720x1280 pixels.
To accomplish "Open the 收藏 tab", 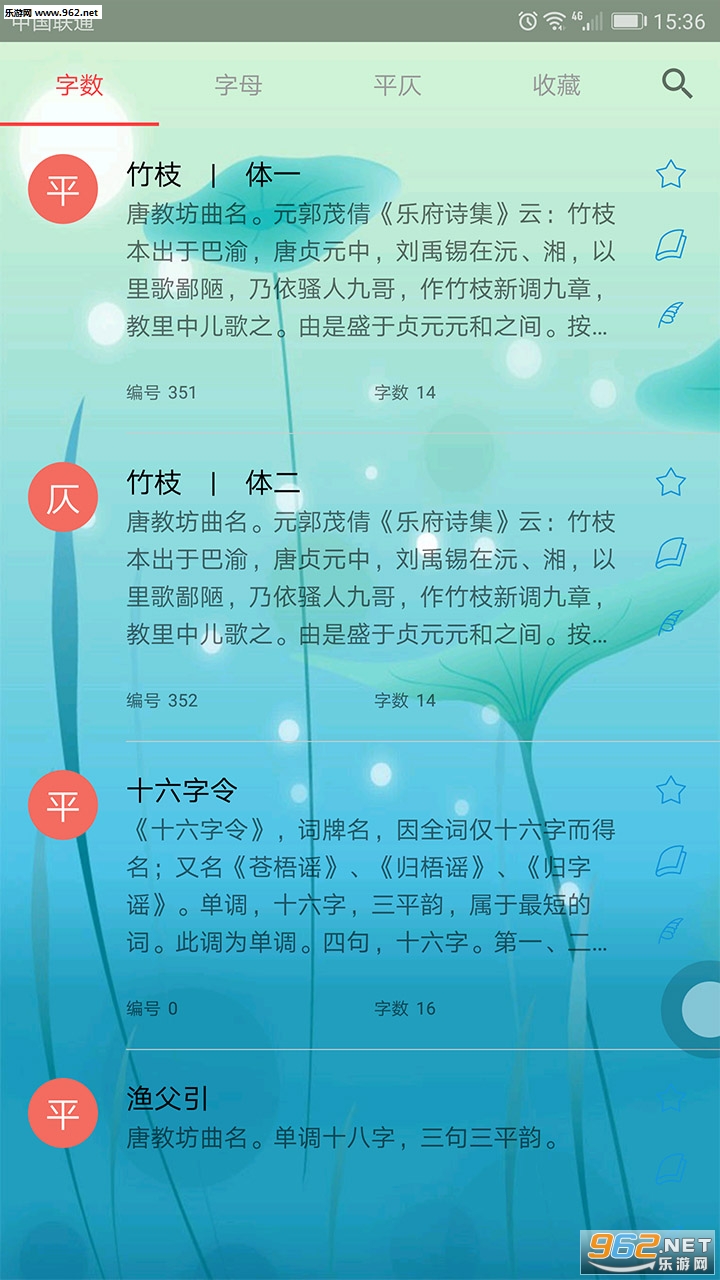I will (x=557, y=86).
